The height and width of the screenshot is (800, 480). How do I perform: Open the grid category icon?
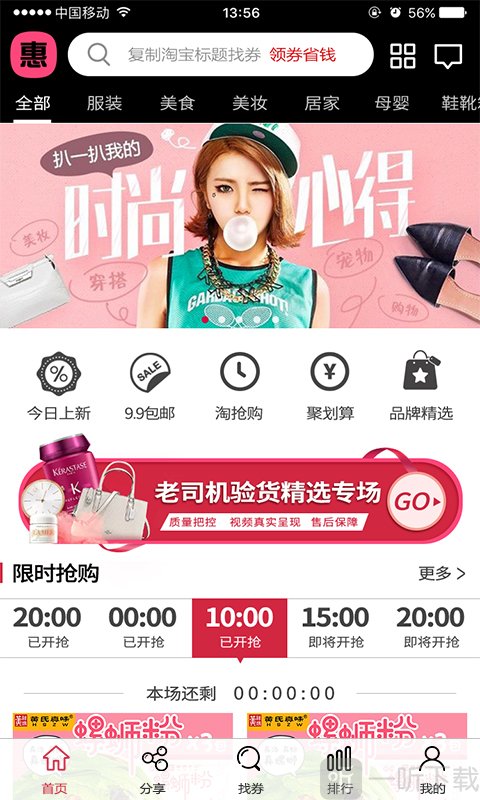point(402,56)
